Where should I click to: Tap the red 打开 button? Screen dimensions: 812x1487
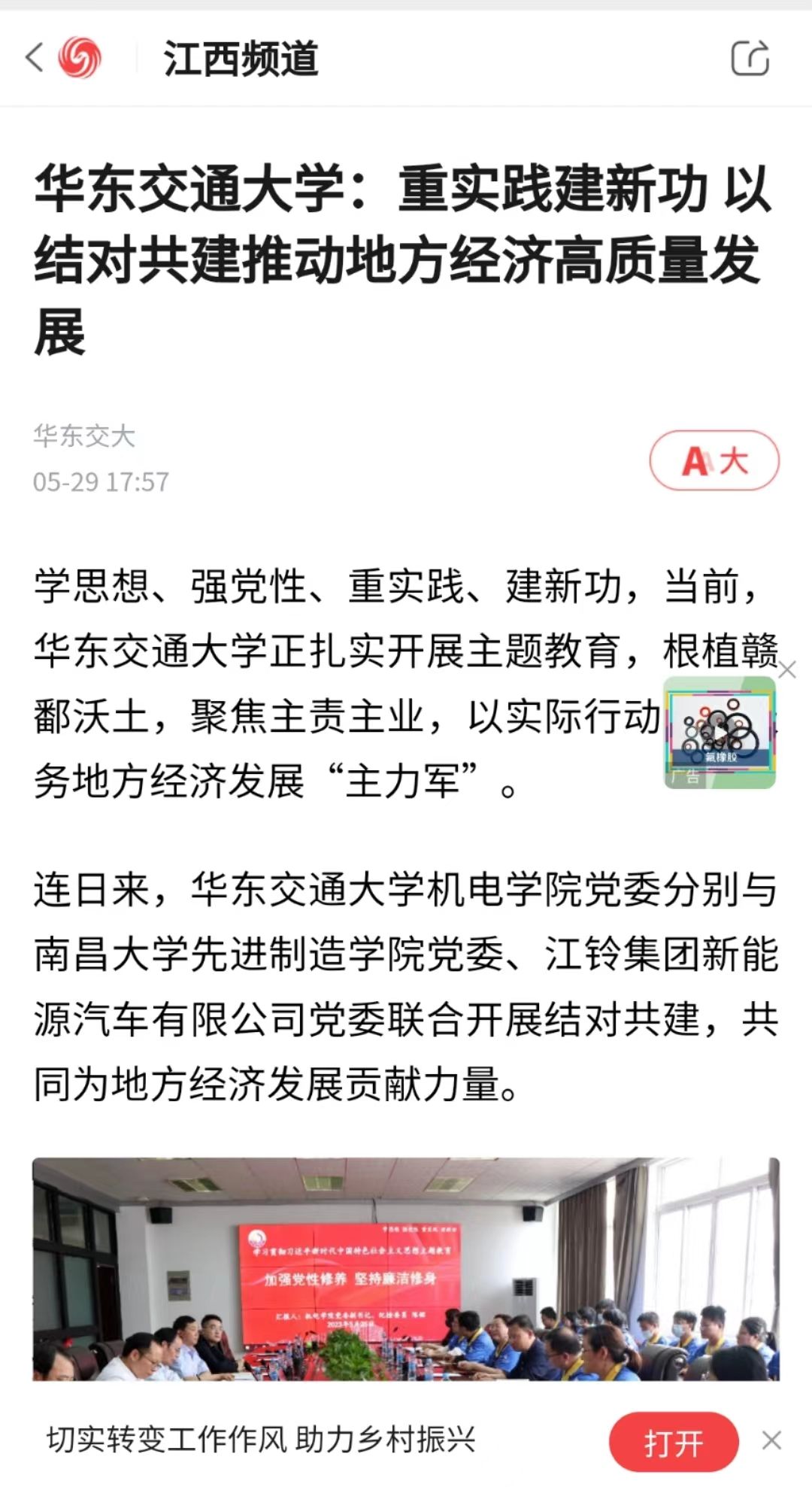(x=673, y=1442)
